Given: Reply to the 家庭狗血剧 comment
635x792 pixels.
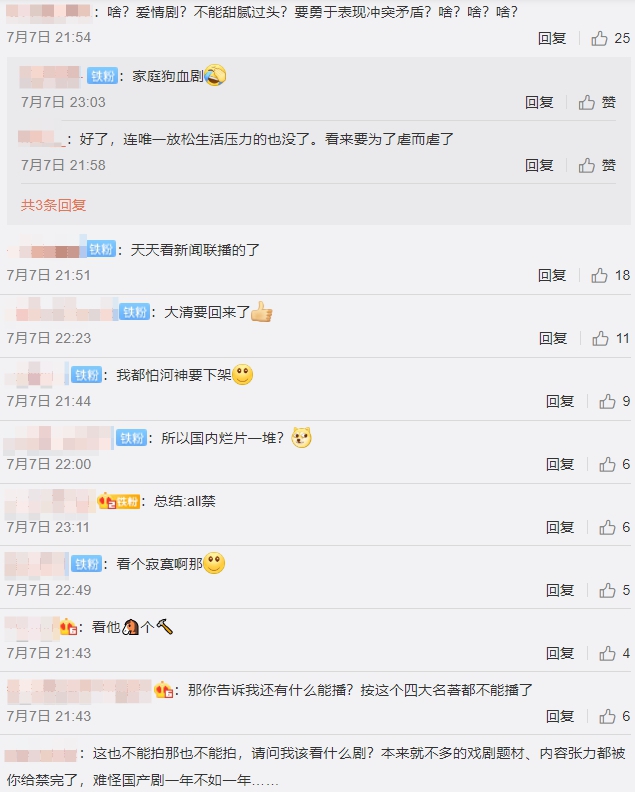Looking at the screenshot, I should click(539, 102).
